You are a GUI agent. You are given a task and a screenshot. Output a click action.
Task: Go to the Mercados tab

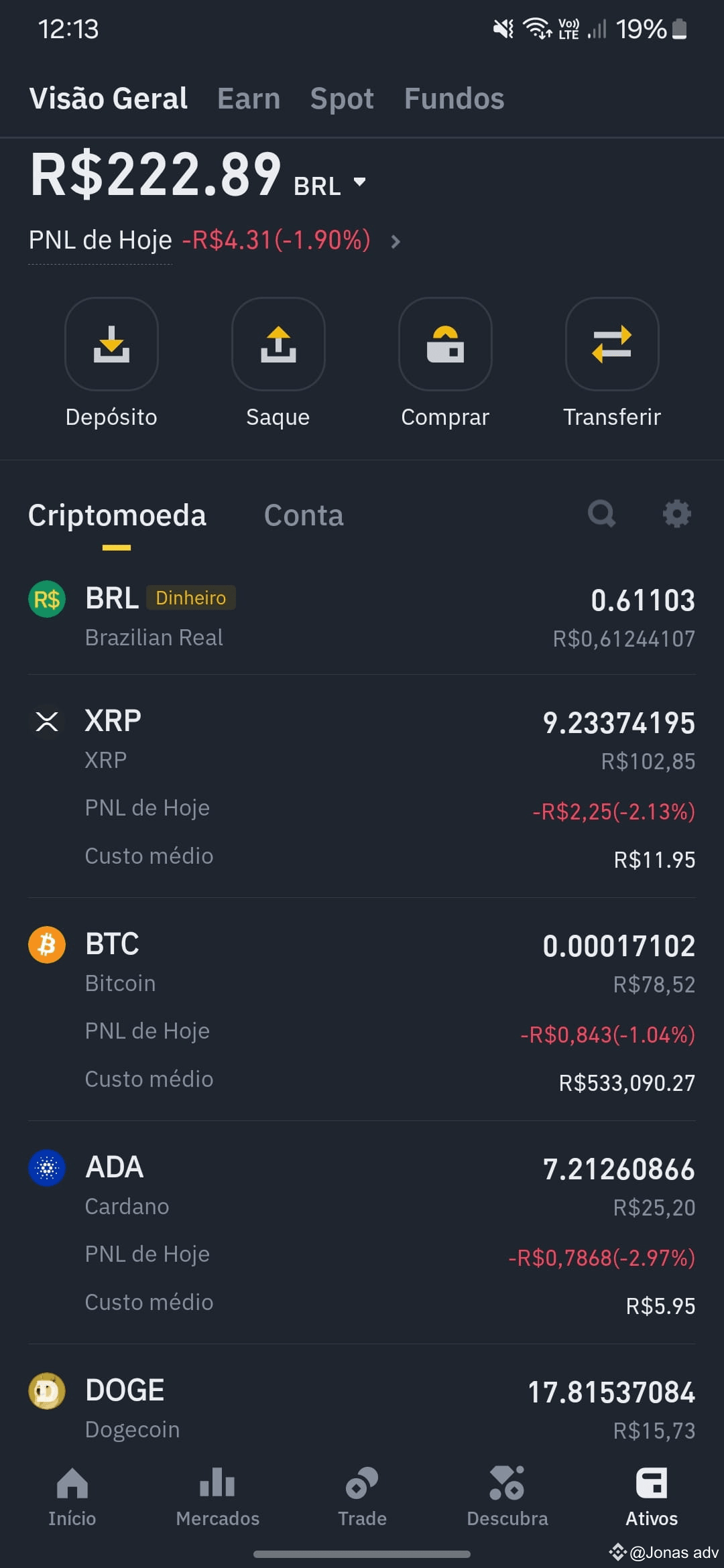[x=217, y=1497]
